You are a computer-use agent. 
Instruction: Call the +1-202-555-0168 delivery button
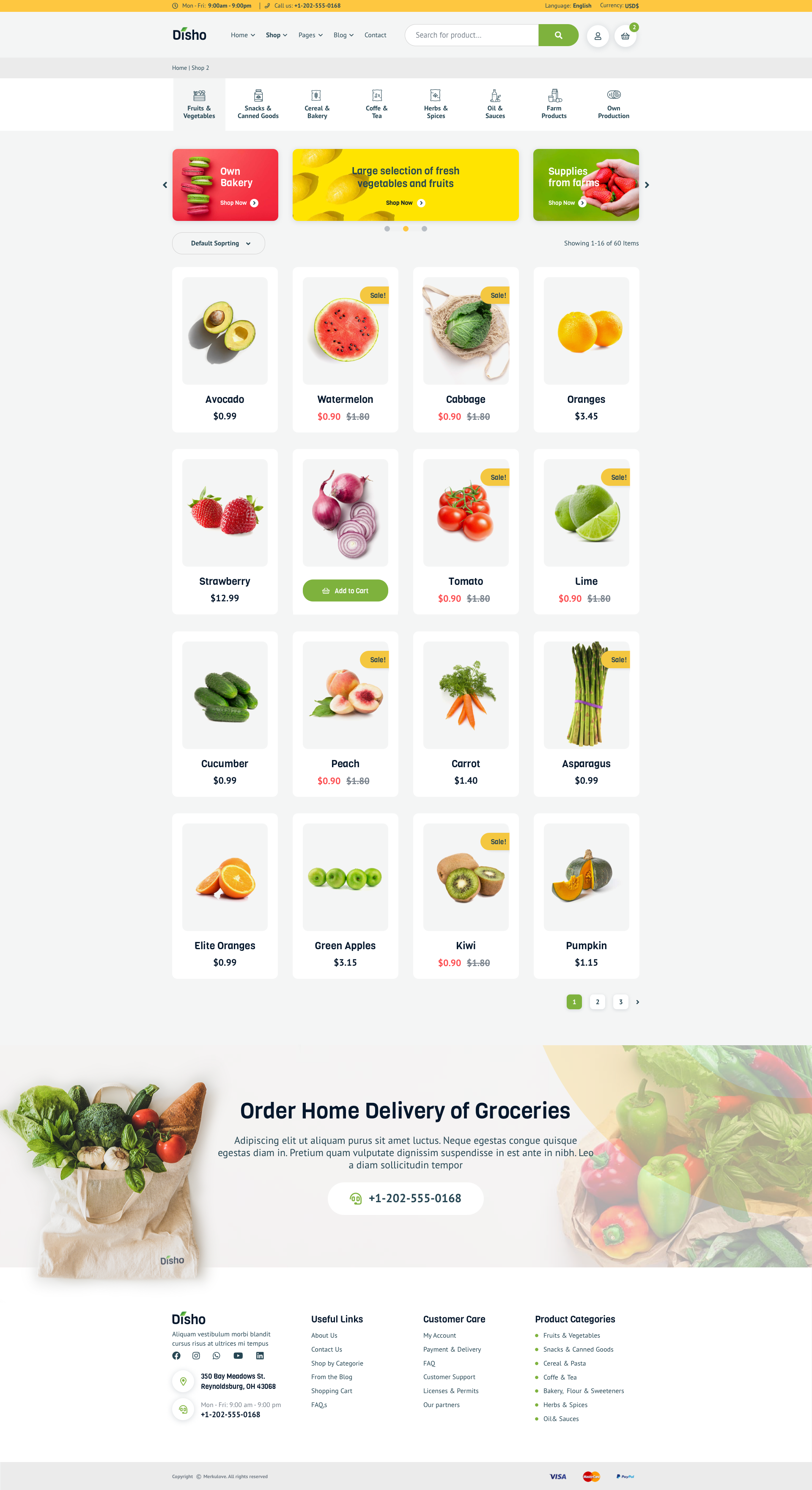click(x=405, y=1198)
